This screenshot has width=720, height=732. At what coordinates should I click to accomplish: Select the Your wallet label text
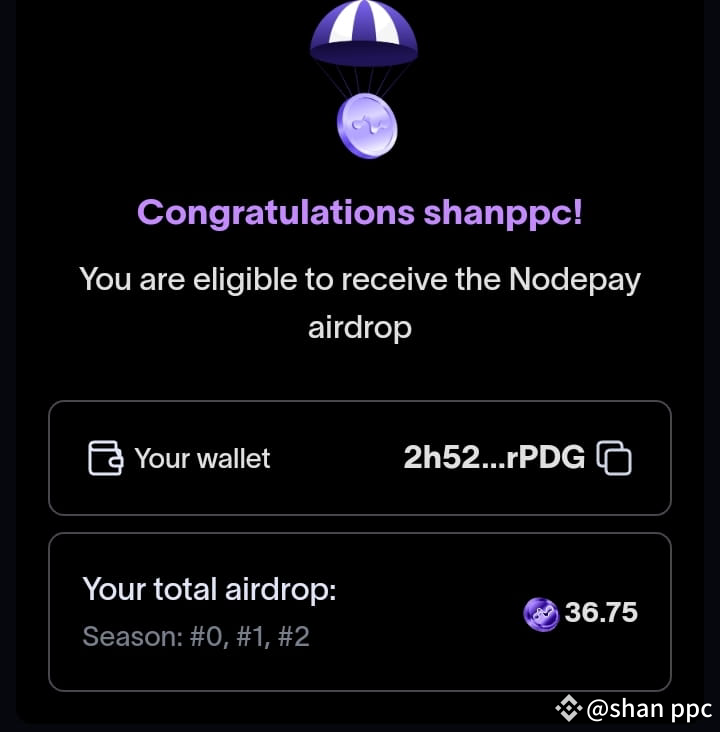click(x=202, y=458)
